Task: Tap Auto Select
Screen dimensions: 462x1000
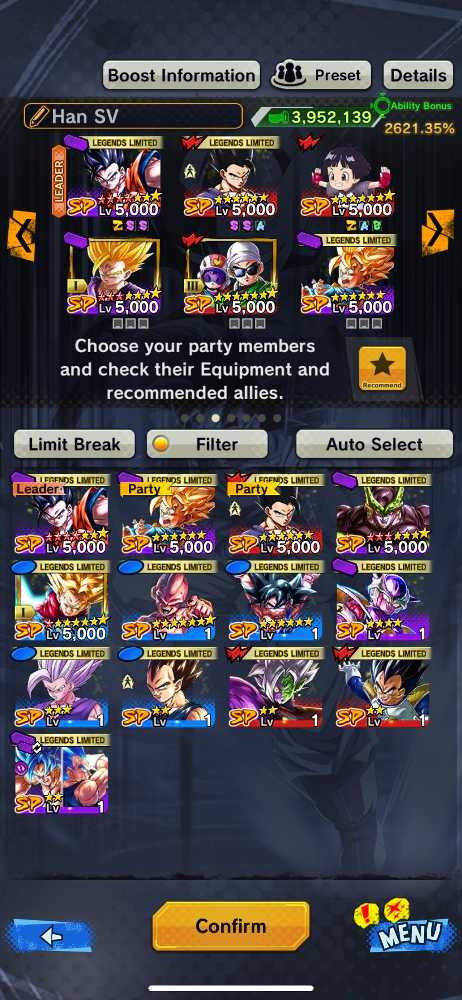Action: [375, 444]
